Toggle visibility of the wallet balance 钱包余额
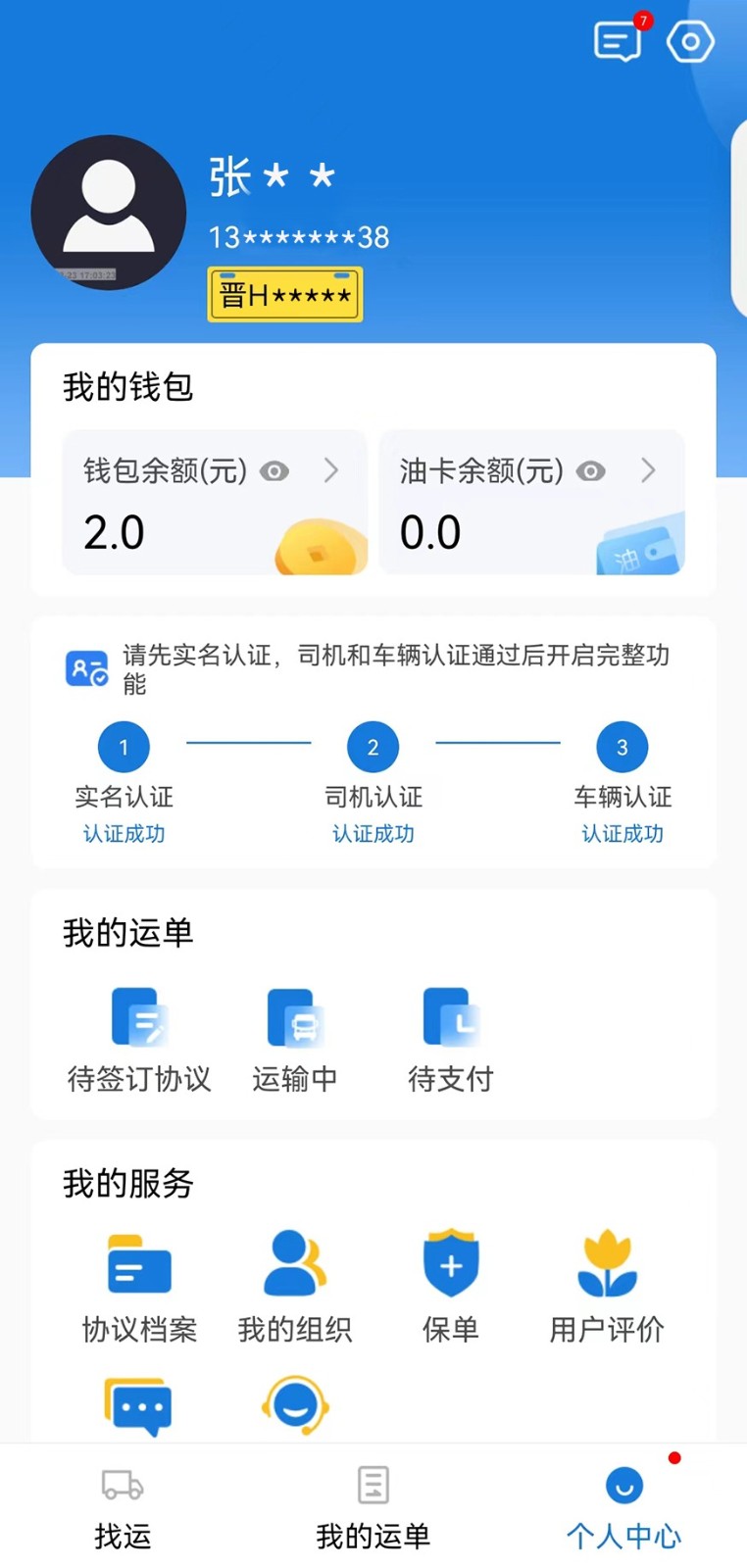 (274, 471)
